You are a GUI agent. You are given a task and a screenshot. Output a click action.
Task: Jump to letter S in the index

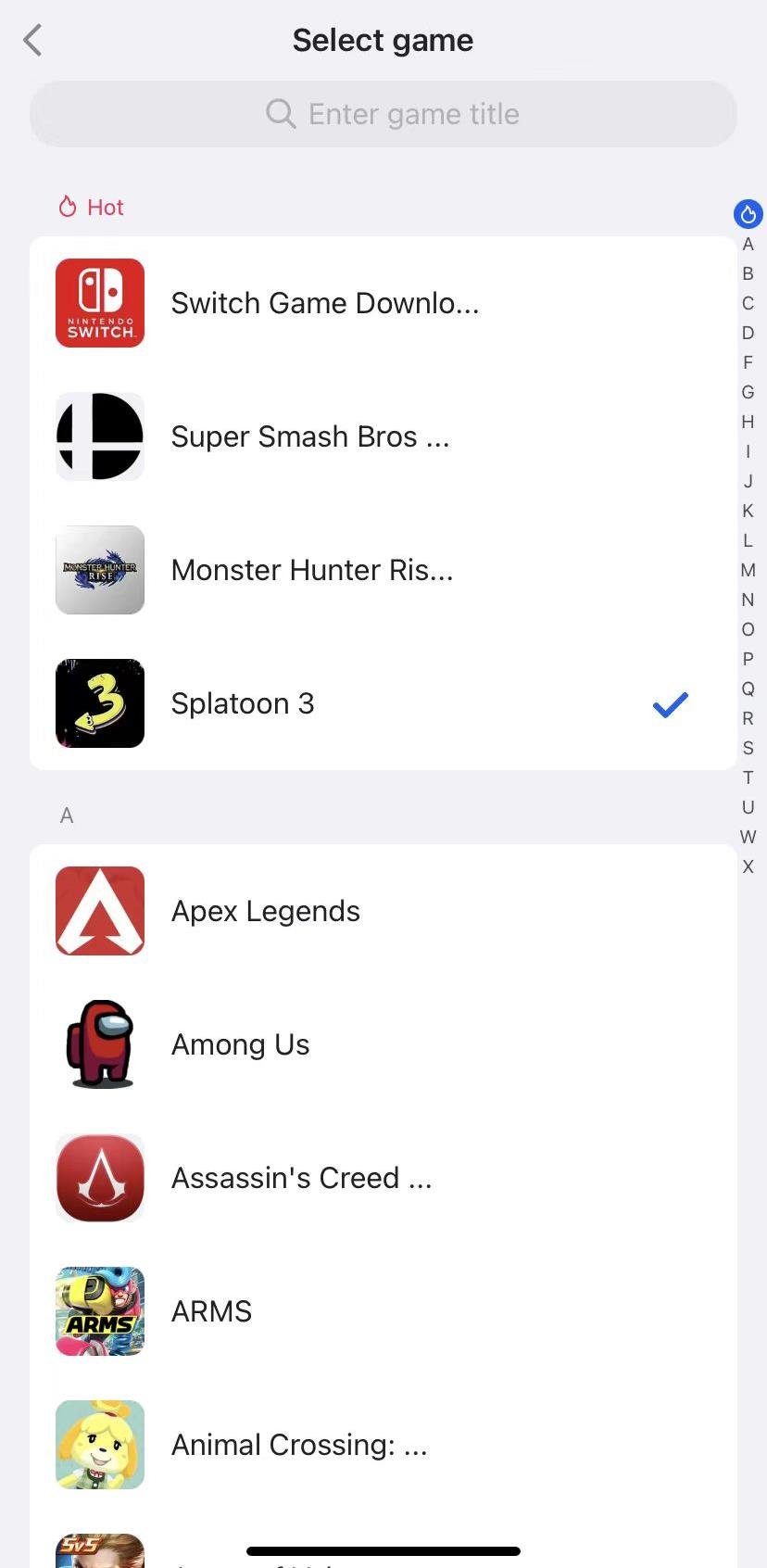(x=748, y=748)
